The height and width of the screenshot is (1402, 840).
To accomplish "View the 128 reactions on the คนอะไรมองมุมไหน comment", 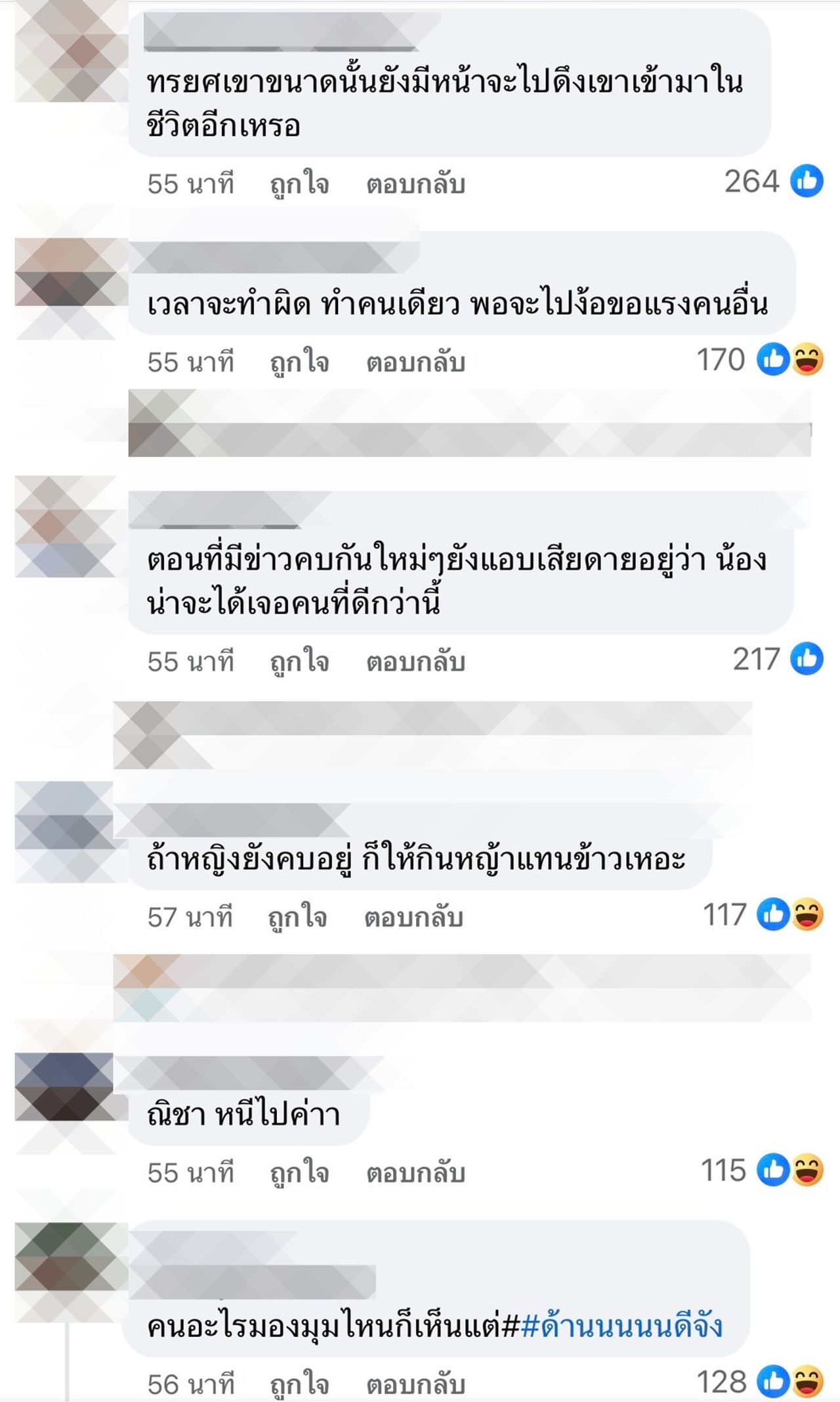I will click(x=759, y=1382).
